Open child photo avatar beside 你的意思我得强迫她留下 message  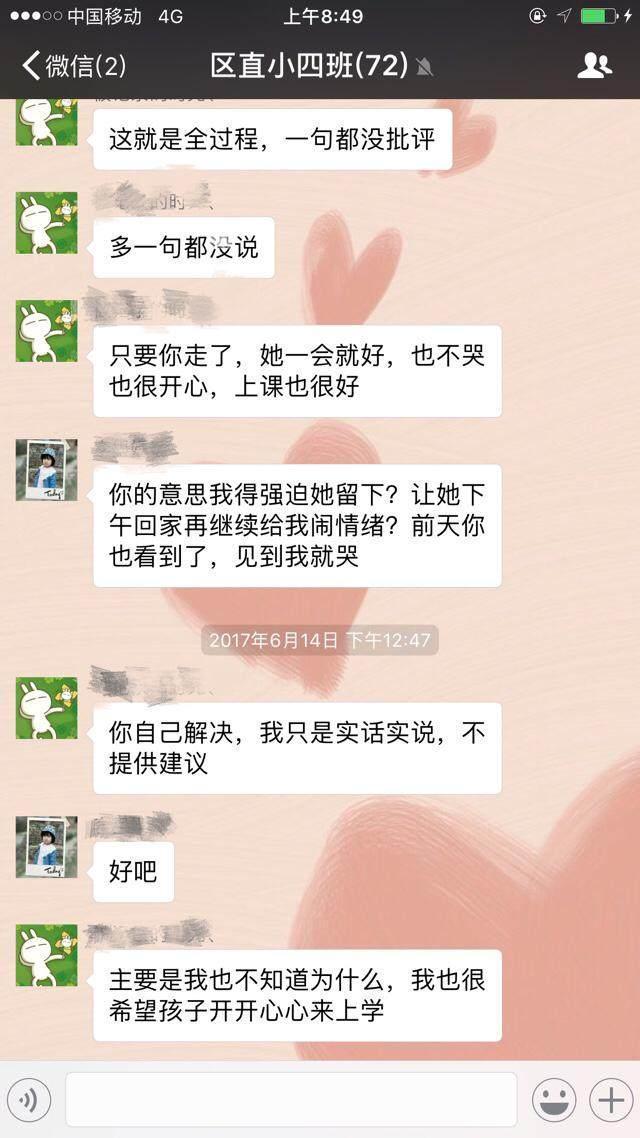[46, 470]
